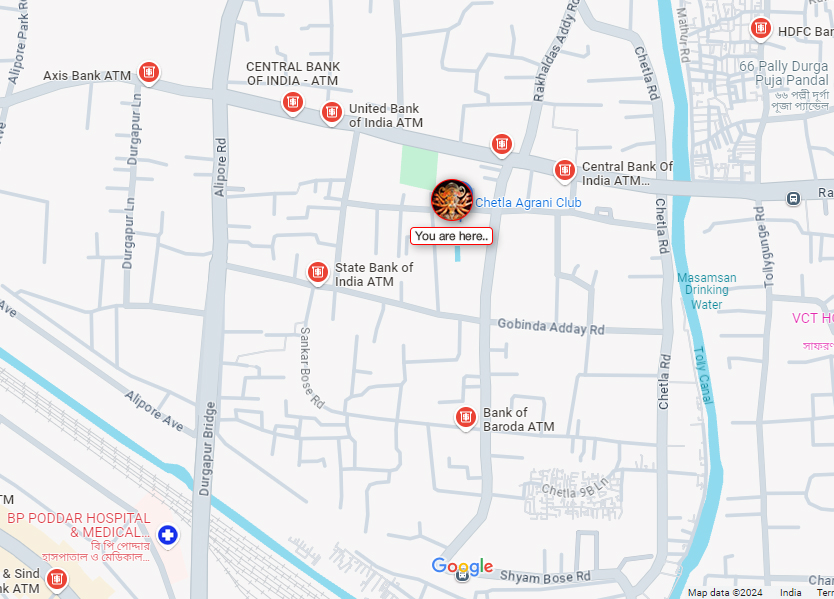Select the BP Poddar Hospital marker
834x599 pixels.
[167, 535]
